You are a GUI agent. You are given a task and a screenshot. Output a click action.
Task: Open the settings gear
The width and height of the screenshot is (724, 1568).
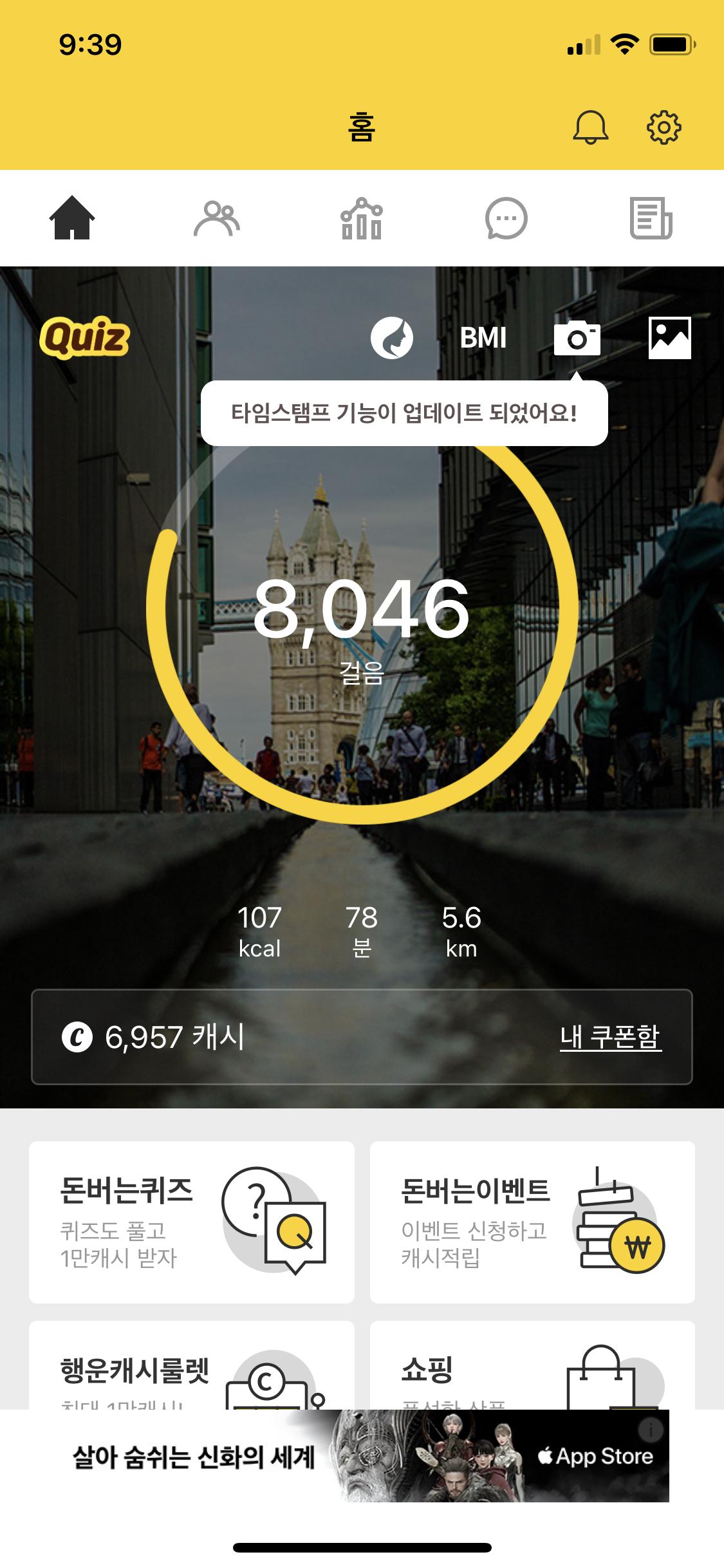664,127
